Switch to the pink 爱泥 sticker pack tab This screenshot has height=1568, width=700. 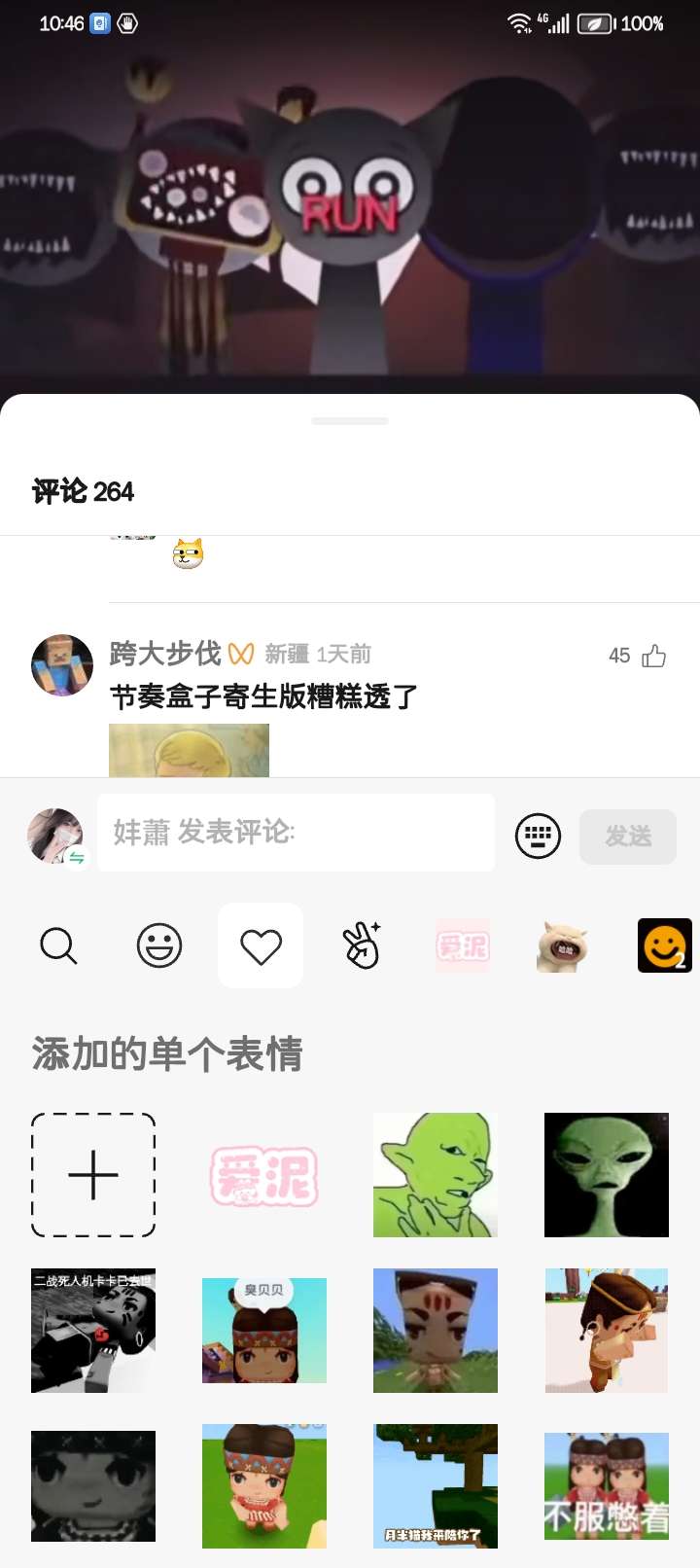coord(463,945)
